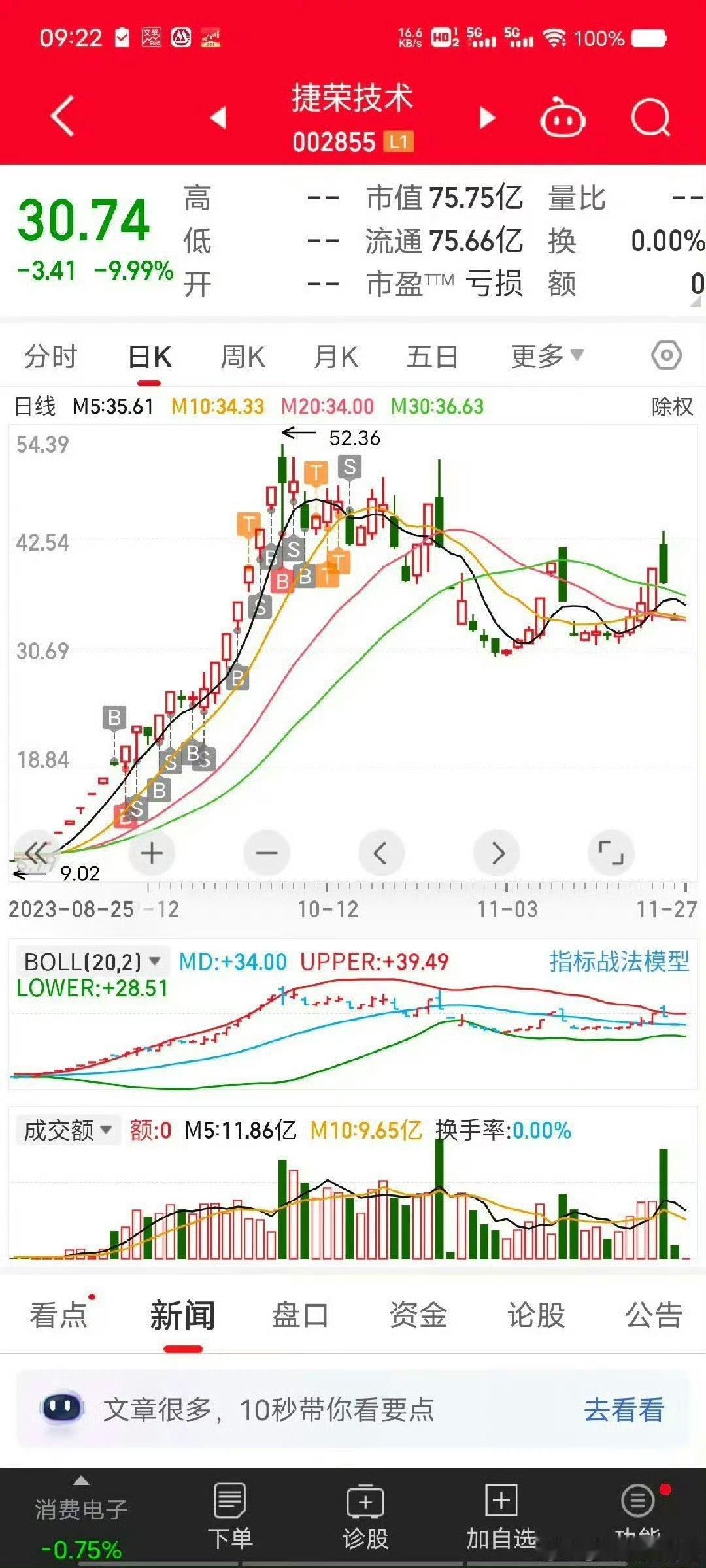
Task: Switch to the 分时 chart tab
Action: point(51,357)
